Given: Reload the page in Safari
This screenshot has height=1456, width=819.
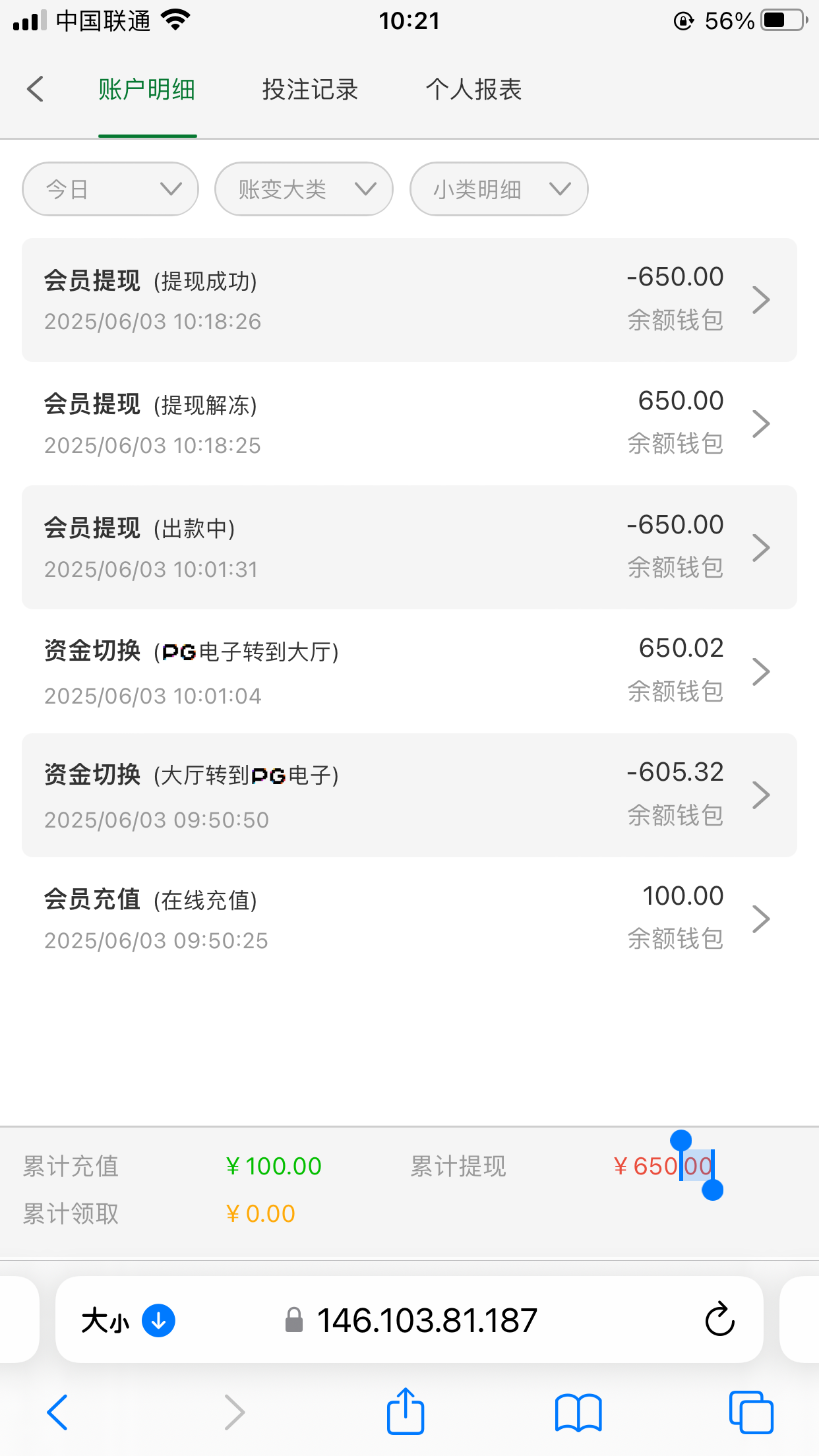Looking at the screenshot, I should coord(719,1319).
